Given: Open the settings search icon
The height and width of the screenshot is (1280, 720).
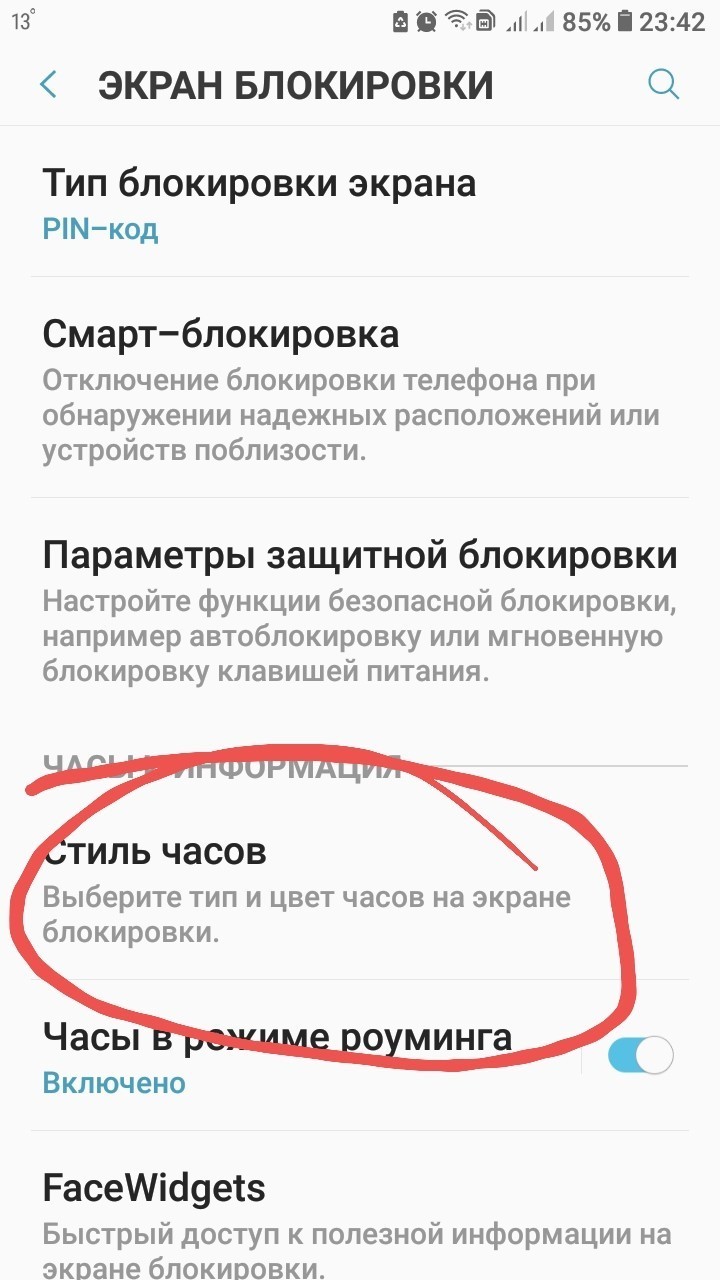Looking at the screenshot, I should tap(663, 84).
